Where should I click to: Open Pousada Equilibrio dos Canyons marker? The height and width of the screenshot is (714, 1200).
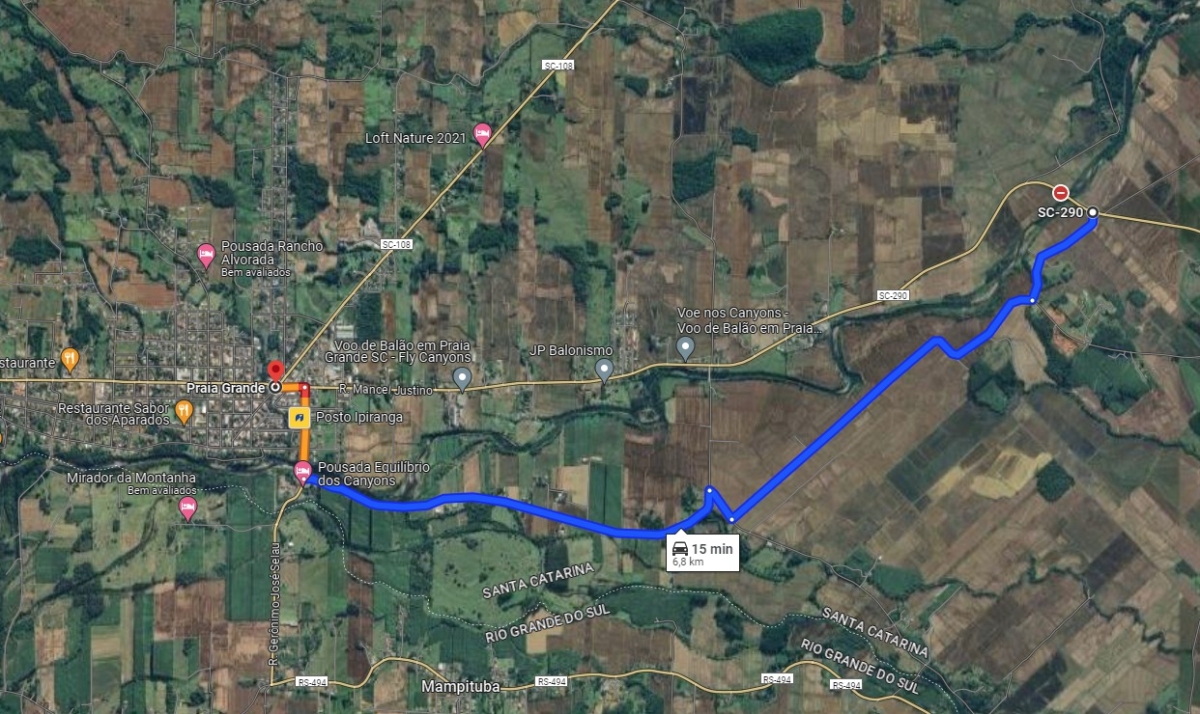(302, 471)
